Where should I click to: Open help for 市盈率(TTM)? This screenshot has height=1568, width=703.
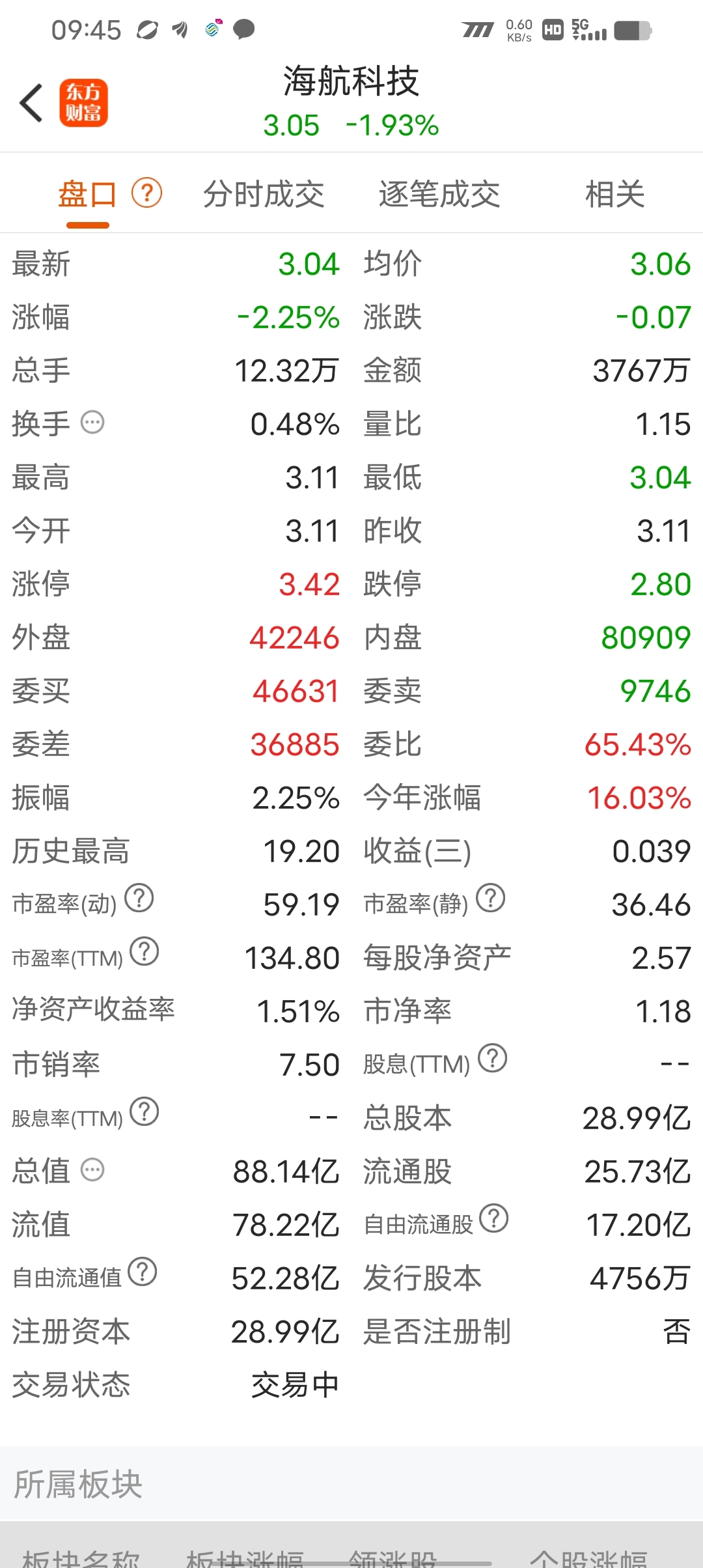click(x=145, y=951)
